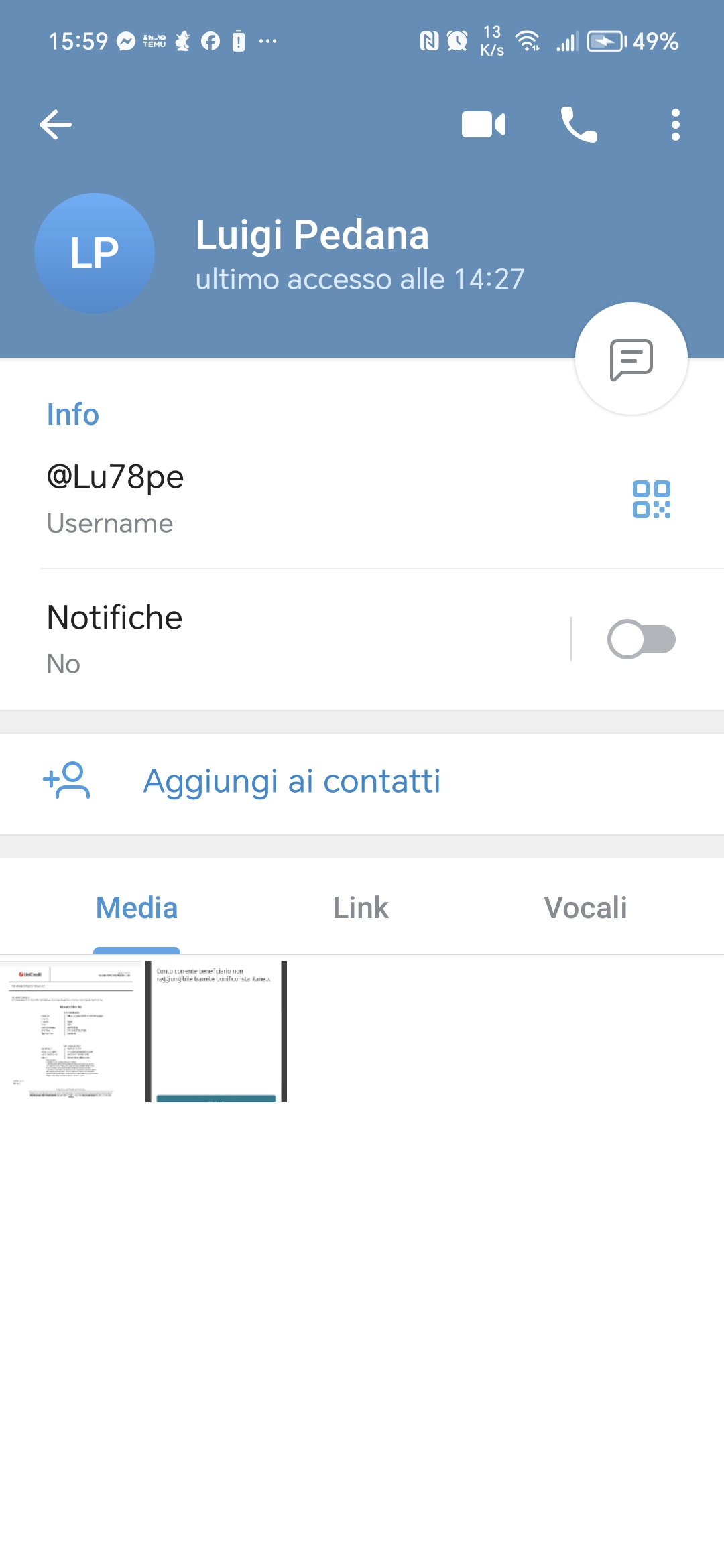Open the Notifiche settings row
Viewport: 724px width, 1568px height.
[x=268, y=639]
